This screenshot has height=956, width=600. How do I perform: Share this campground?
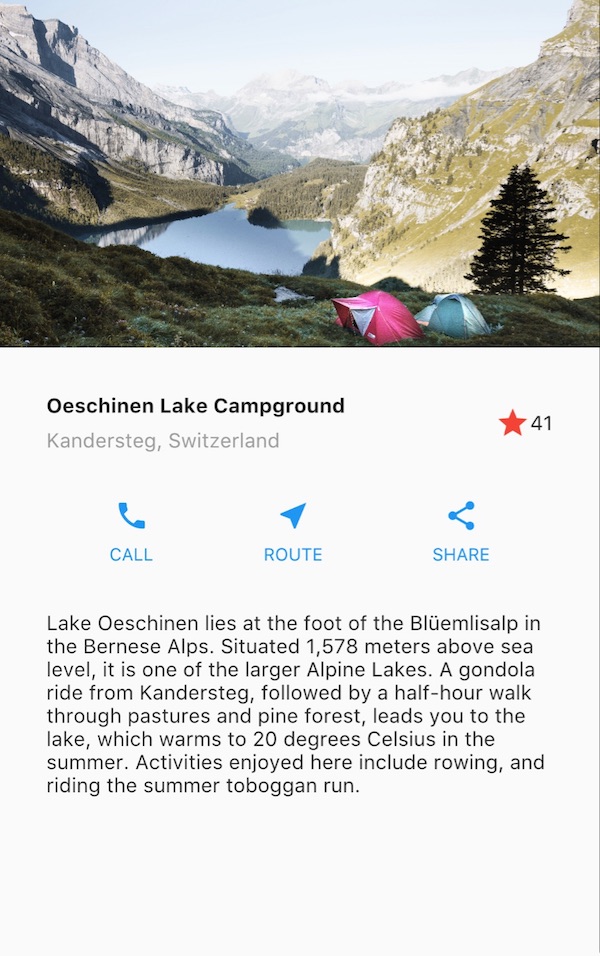(x=461, y=531)
